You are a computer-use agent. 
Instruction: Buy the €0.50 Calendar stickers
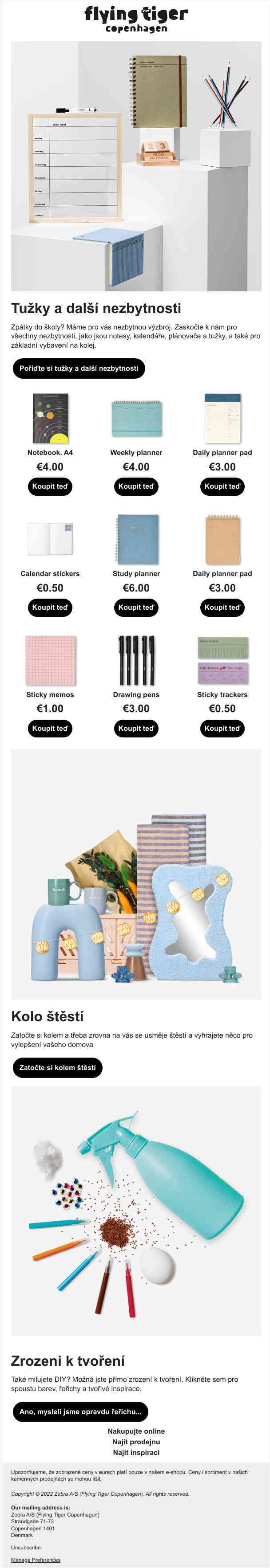point(50,608)
